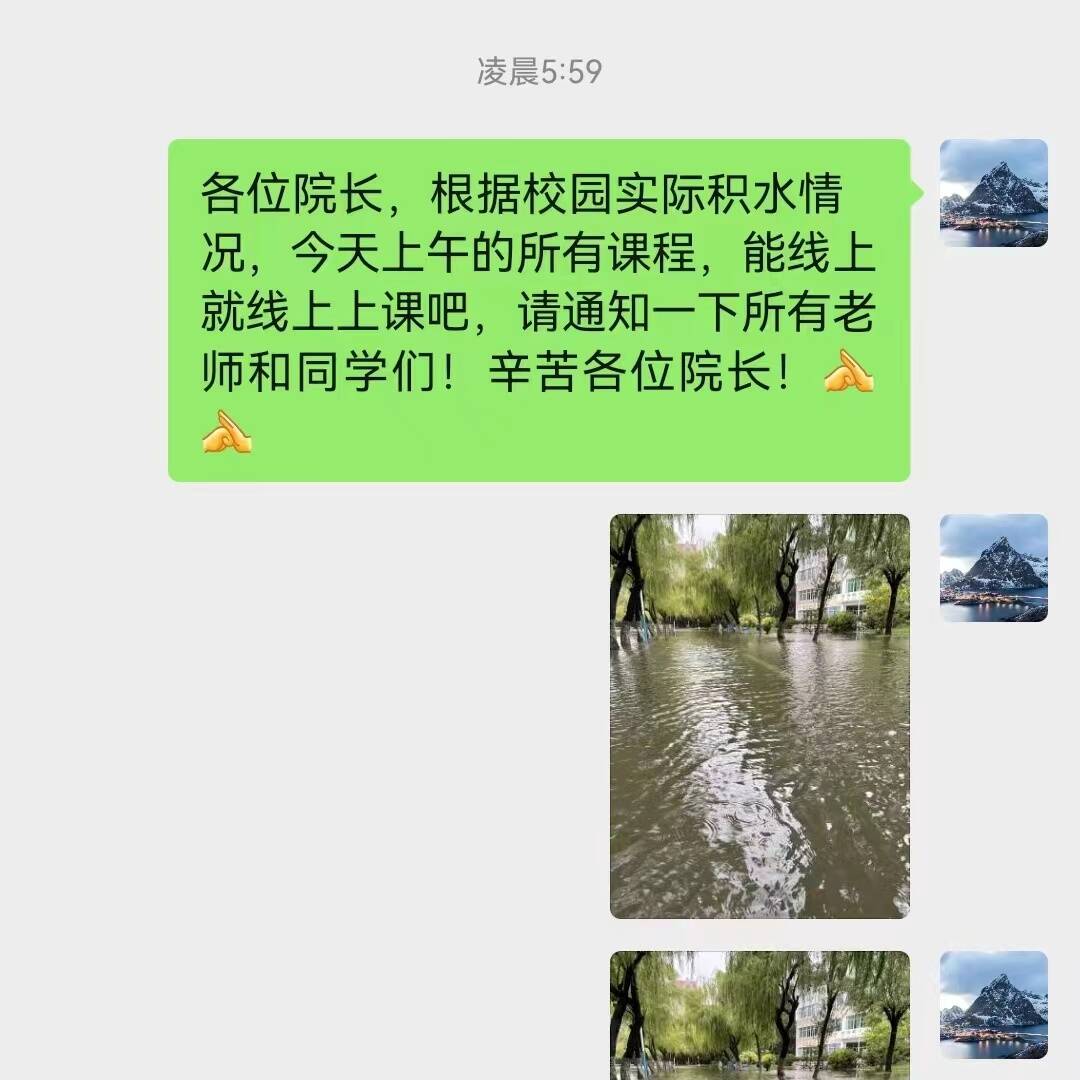Open the partially visible second flood photo
1080x1080 pixels.
pyautogui.click(x=759, y=1014)
